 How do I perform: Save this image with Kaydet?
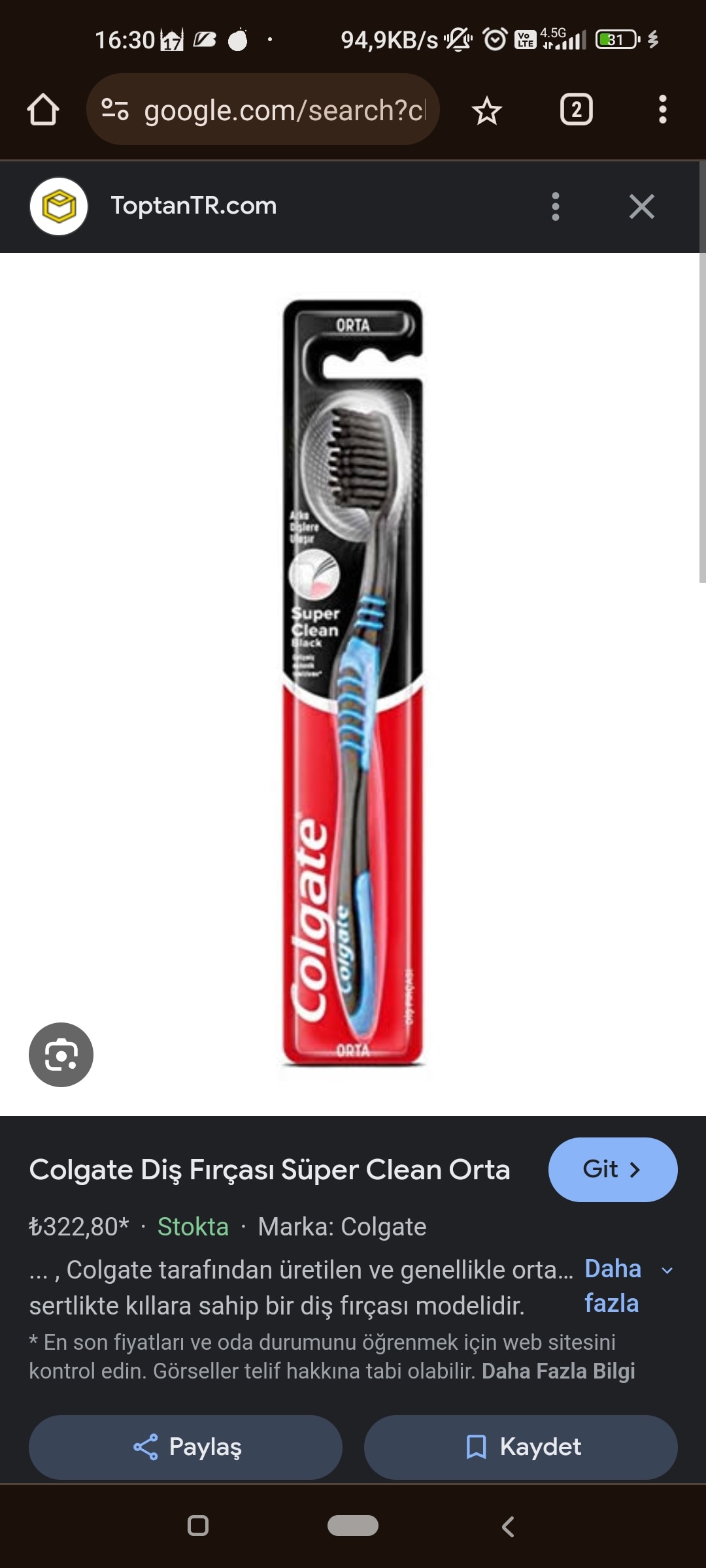tap(521, 1447)
